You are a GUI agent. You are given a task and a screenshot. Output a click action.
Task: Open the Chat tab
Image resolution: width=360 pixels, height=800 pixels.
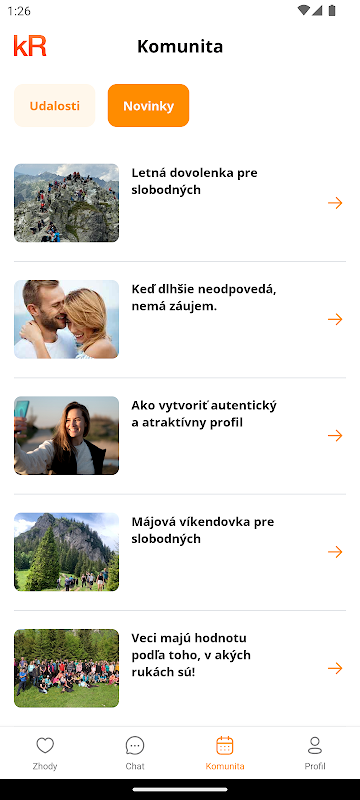coord(135,753)
